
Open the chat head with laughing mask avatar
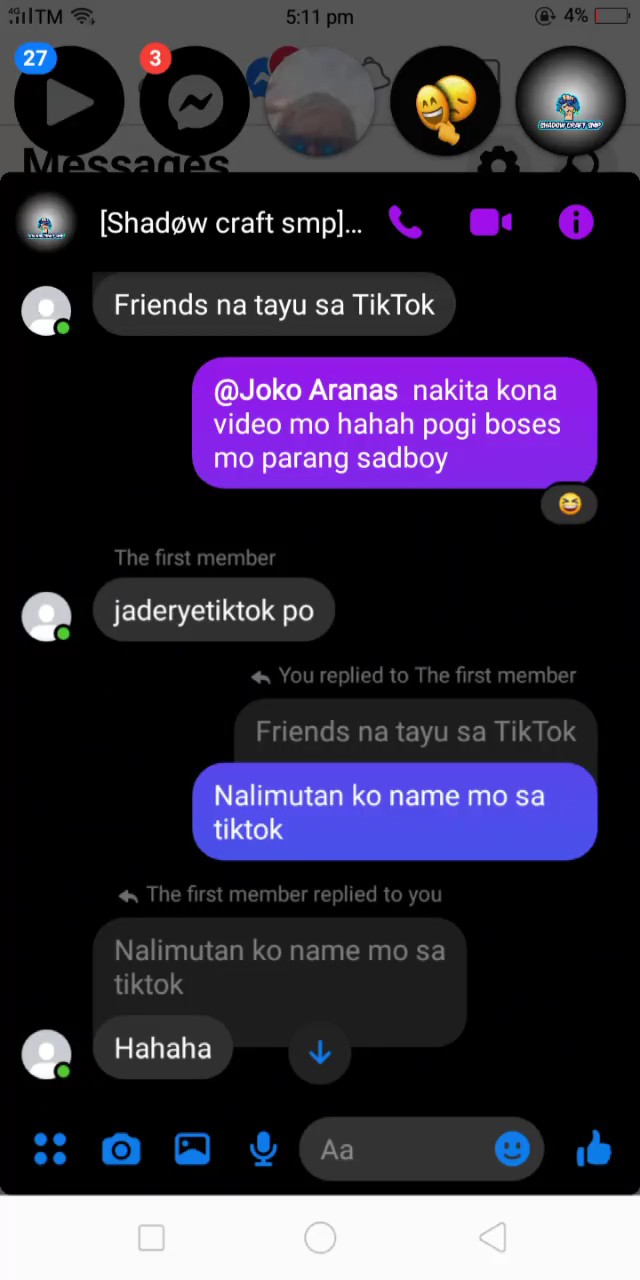tap(444, 101)
